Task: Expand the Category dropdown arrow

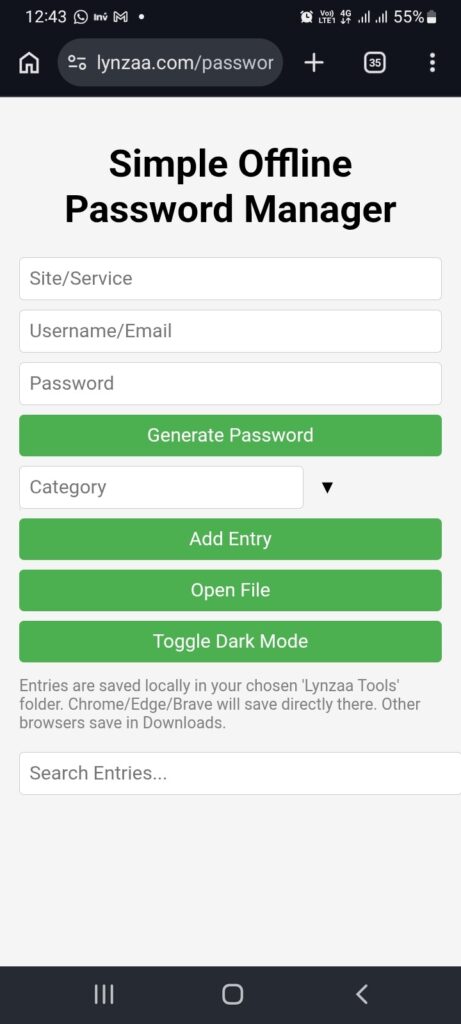Action: point(328,488)
